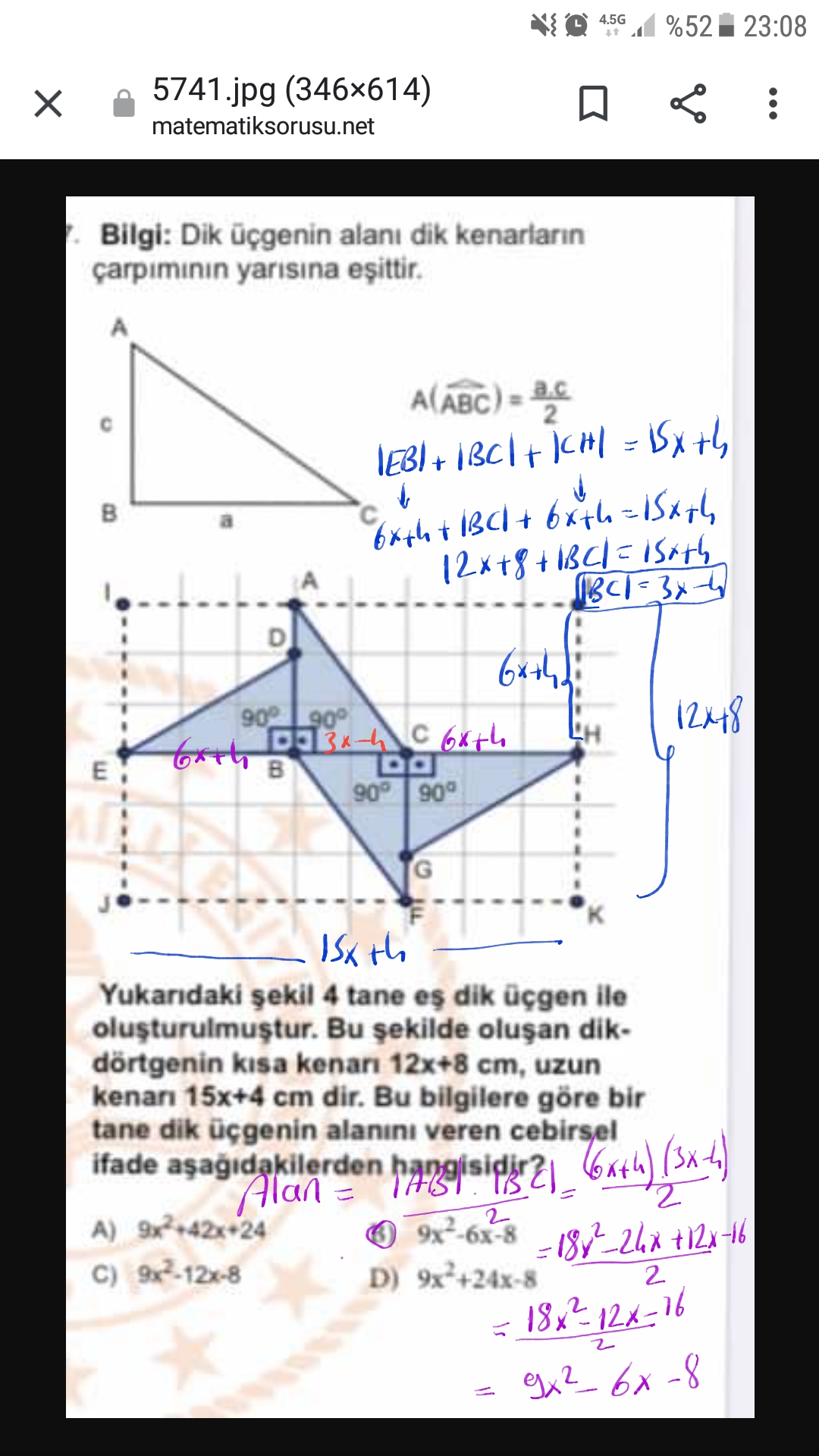Bookmark this page

click(x=593, y=104)
